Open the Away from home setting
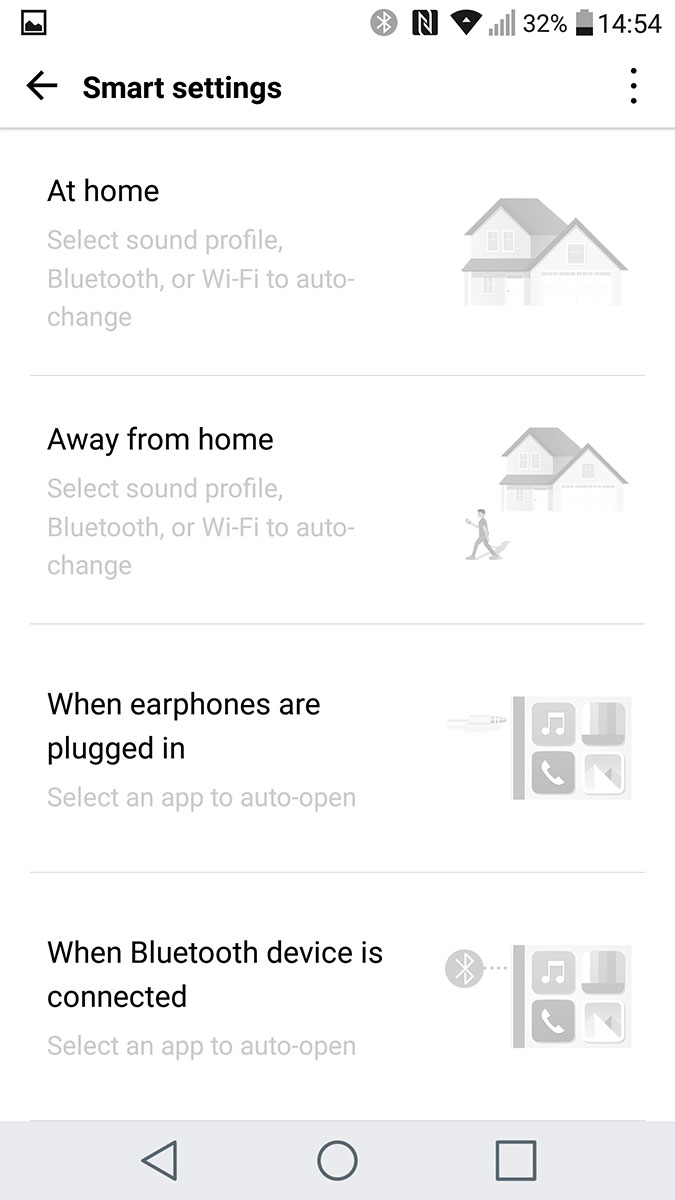675x1200 pixels. [x=337, y=500]
